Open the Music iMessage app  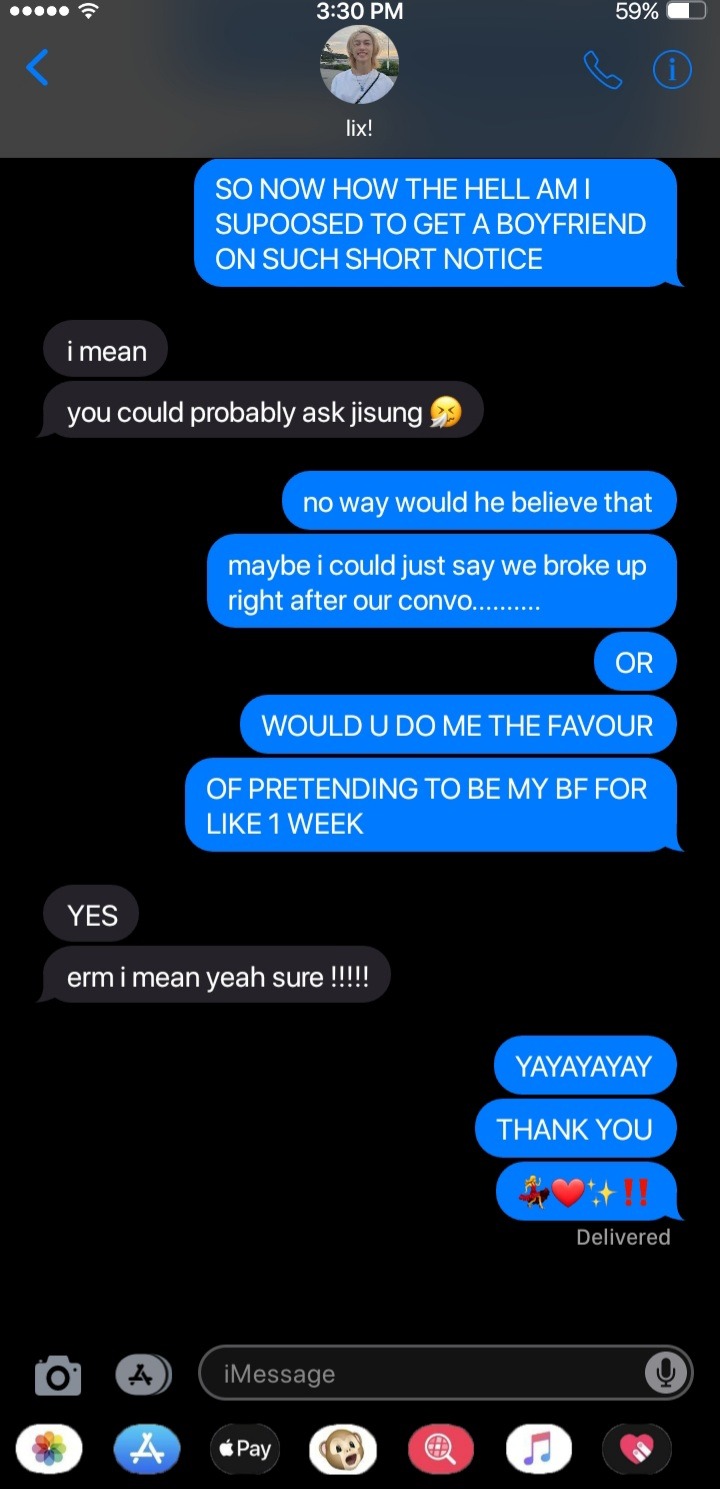tap(539, 1448)
